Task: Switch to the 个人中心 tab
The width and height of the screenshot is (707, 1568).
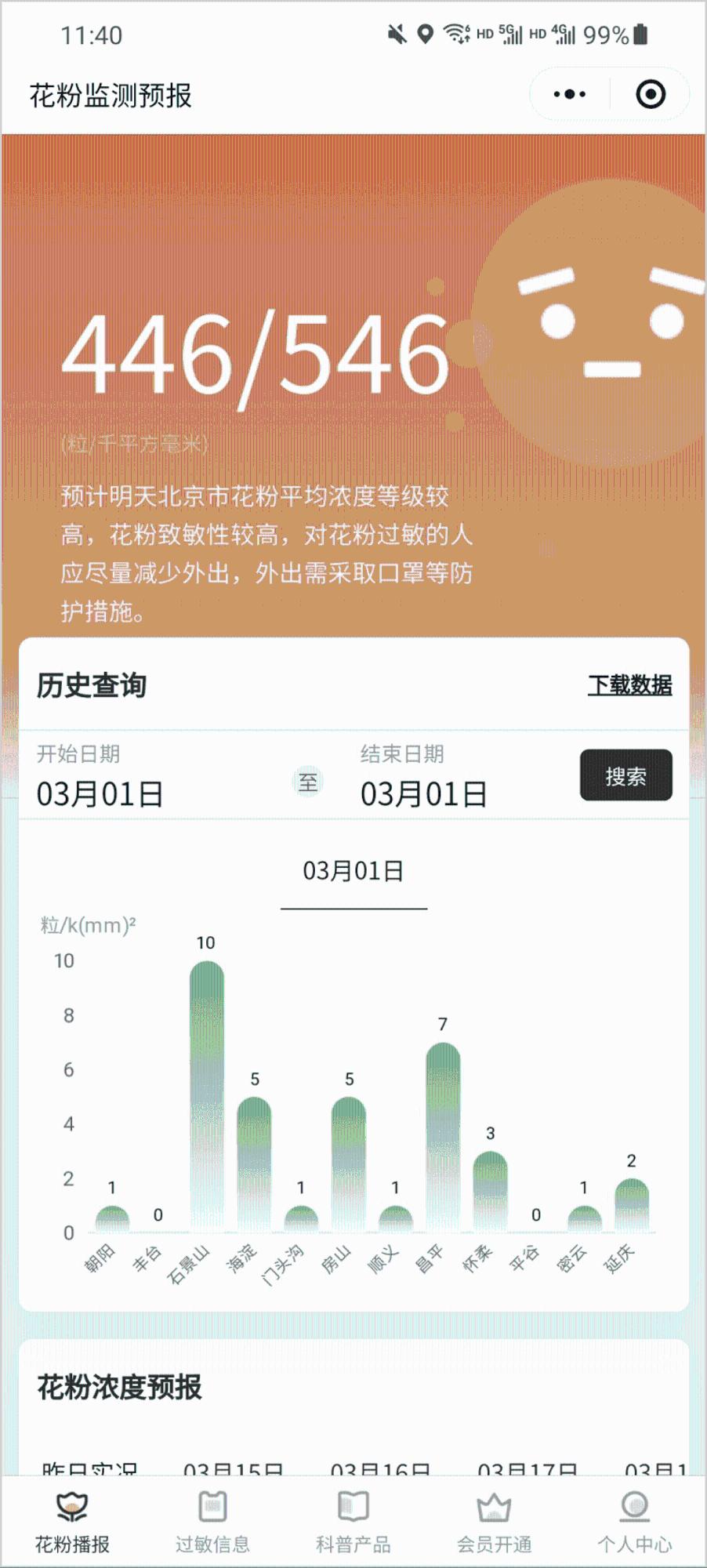Action: pos(635,1523)
